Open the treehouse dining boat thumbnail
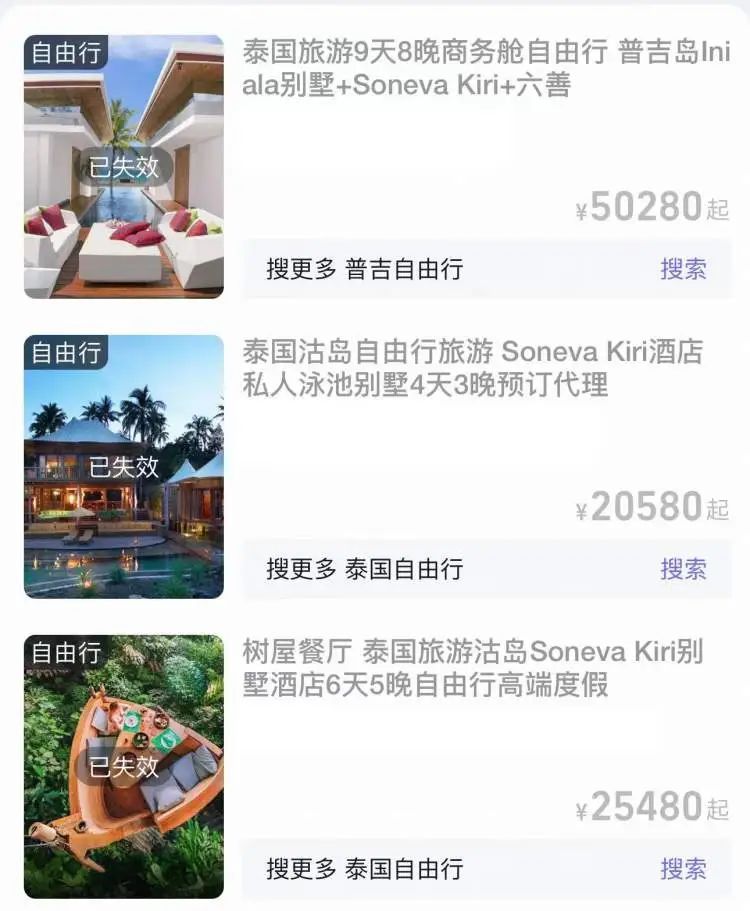The height and width of the screenshot is (911, 750). tap(125, 765)
